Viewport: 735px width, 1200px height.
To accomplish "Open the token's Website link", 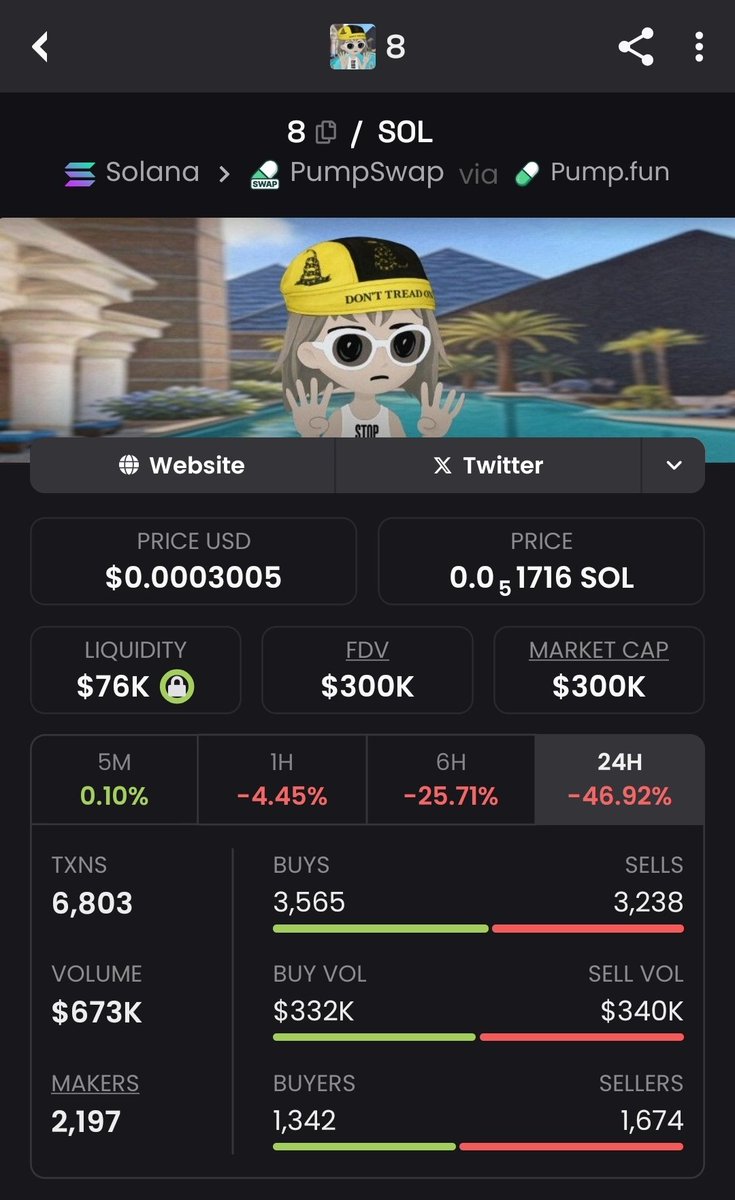I will [182, 465].
